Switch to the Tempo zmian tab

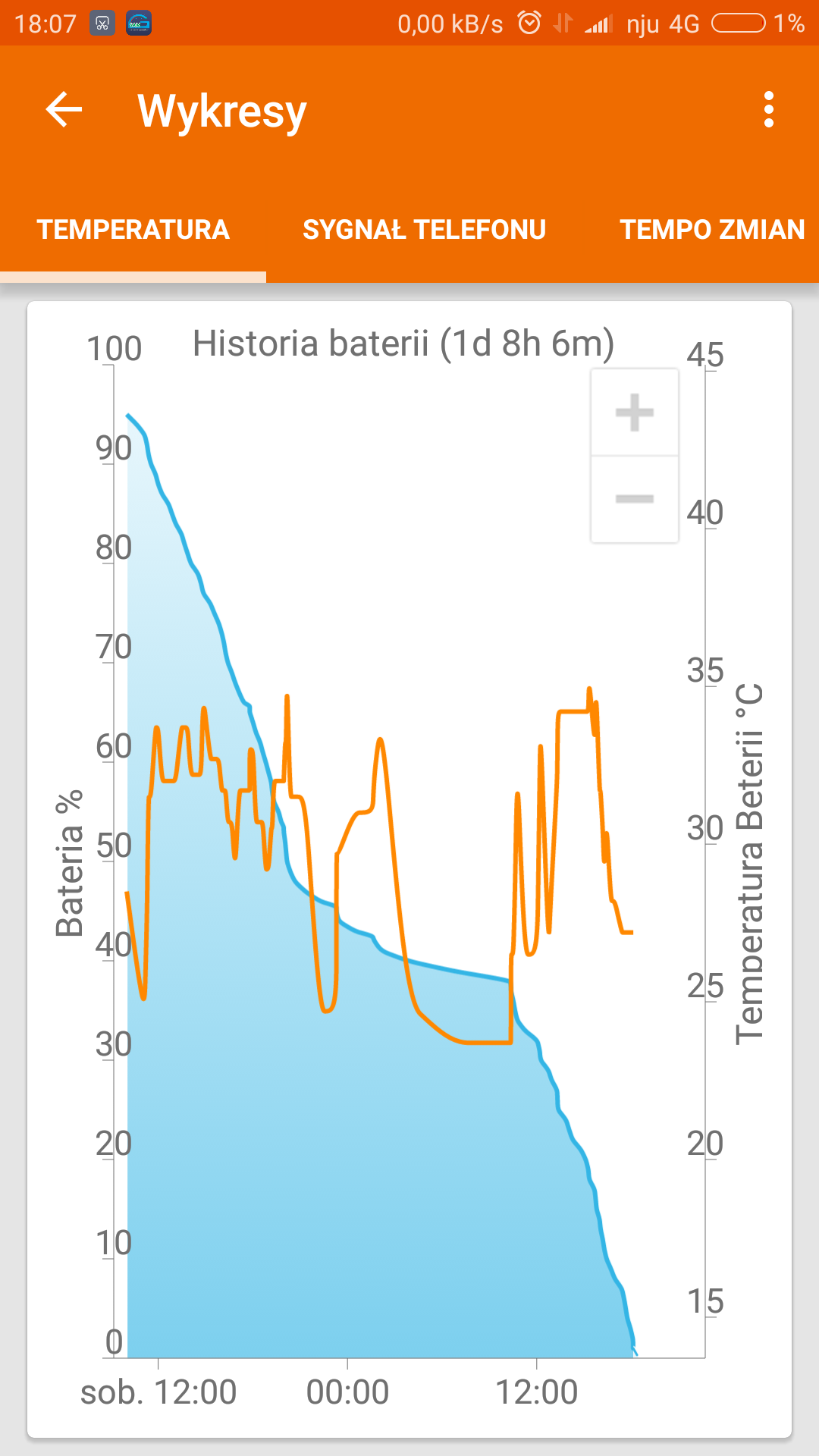[x=711, y=230]
